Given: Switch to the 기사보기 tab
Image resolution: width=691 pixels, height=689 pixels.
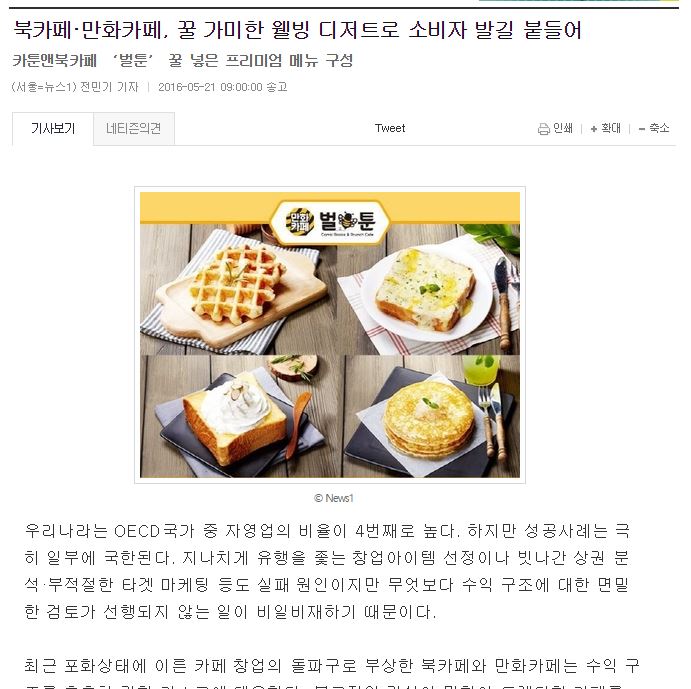Looking at the screenshot, I should pyautogui.click(x=53, y=128).
